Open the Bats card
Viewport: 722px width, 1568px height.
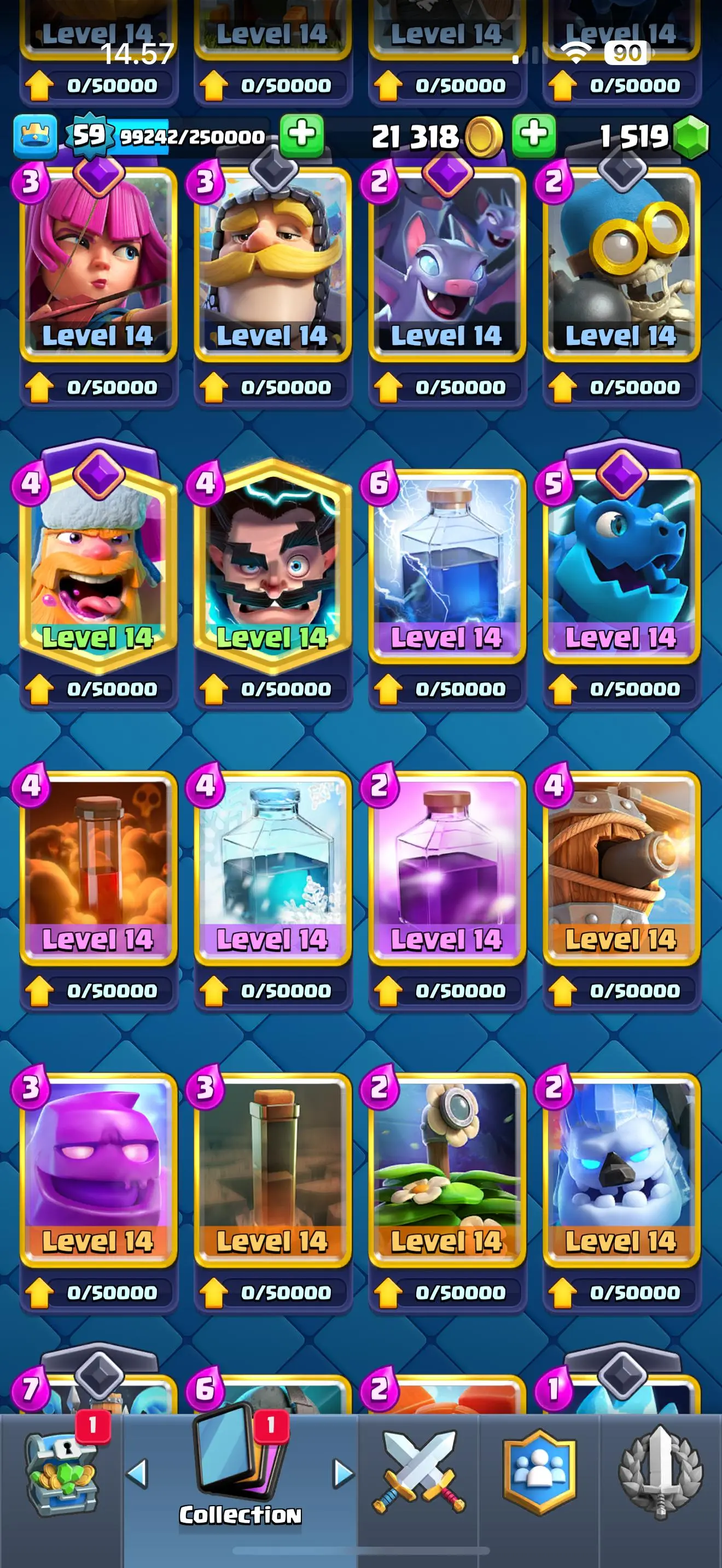(x=447, y=262)
